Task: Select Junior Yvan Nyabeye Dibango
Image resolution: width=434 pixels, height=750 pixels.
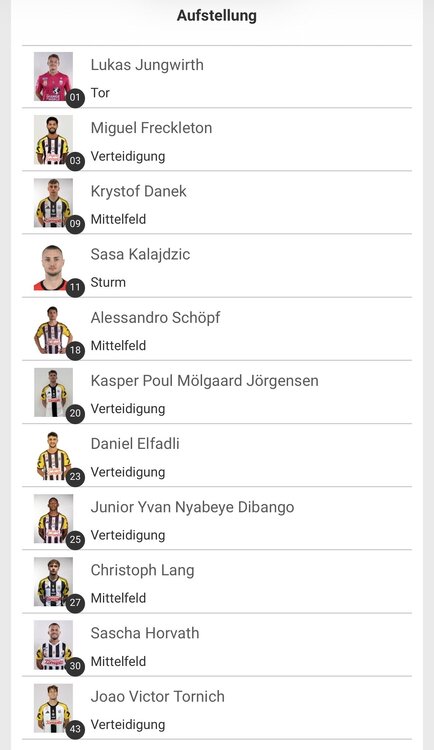Action: [217, 518]
